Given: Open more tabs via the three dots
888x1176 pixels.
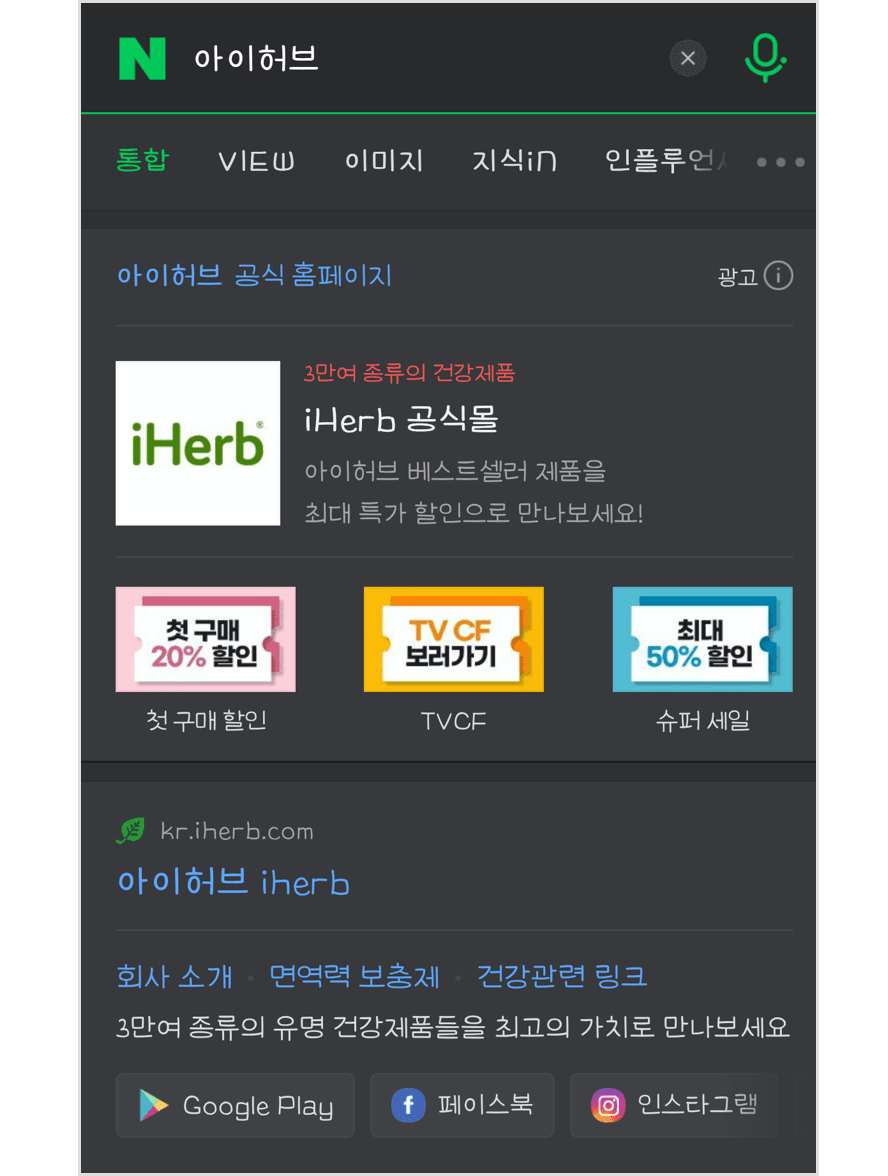Looking at the screenshot, I should point(780,162).
